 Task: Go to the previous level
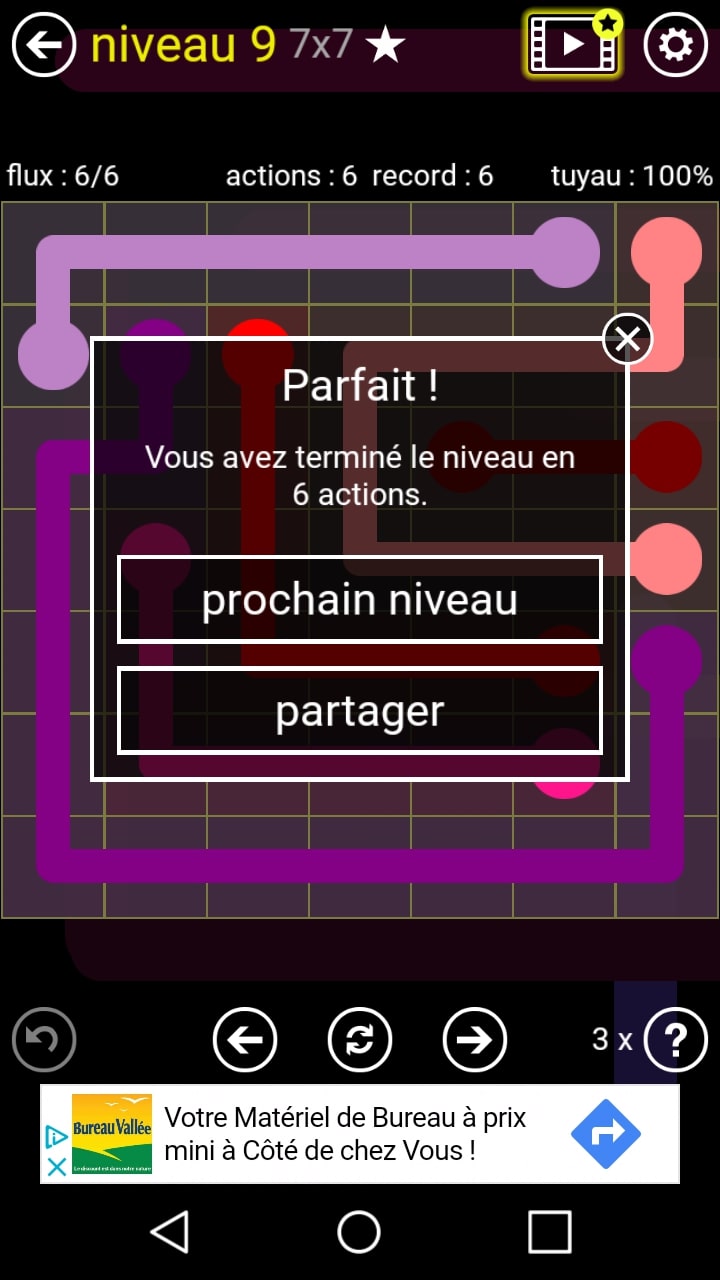click(245, 1040)
